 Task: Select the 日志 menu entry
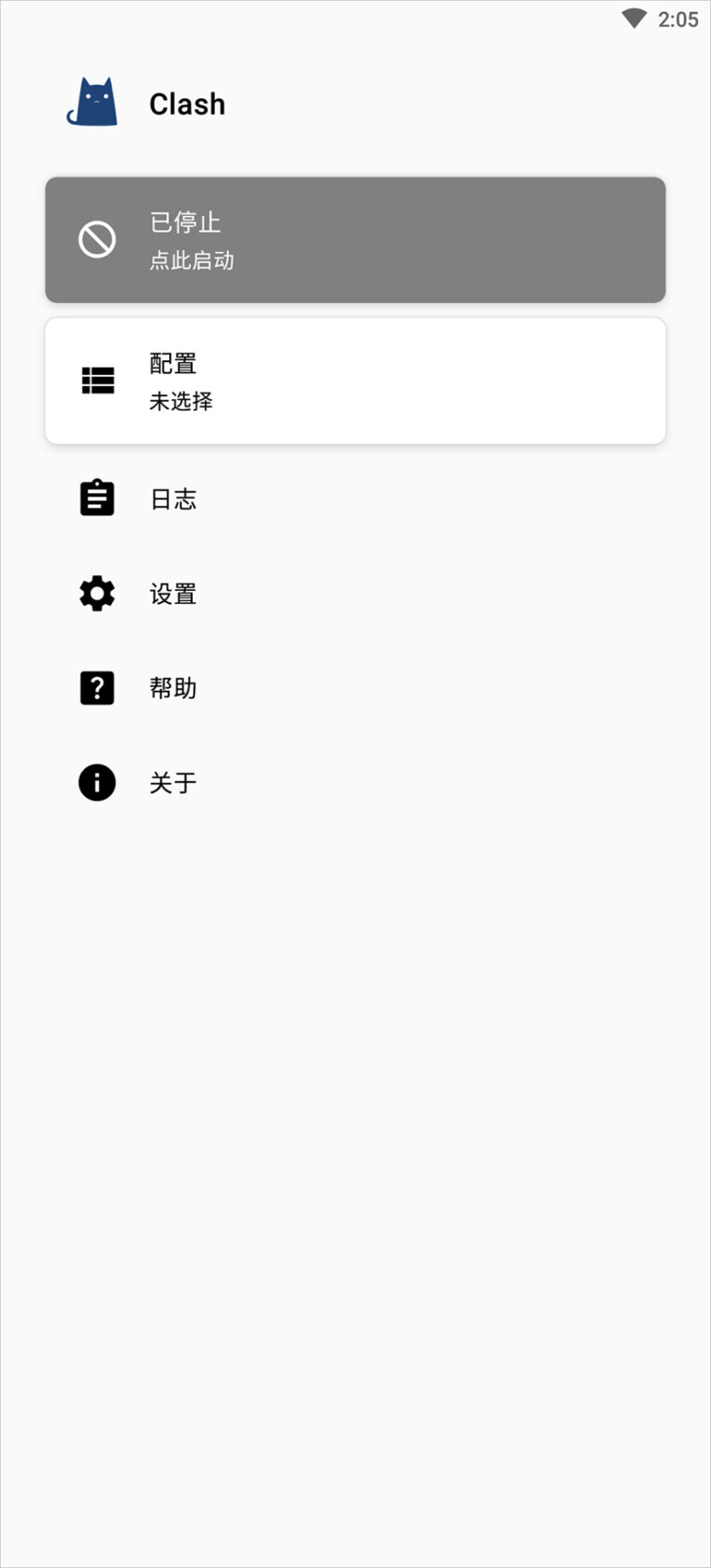pos(174,498)
